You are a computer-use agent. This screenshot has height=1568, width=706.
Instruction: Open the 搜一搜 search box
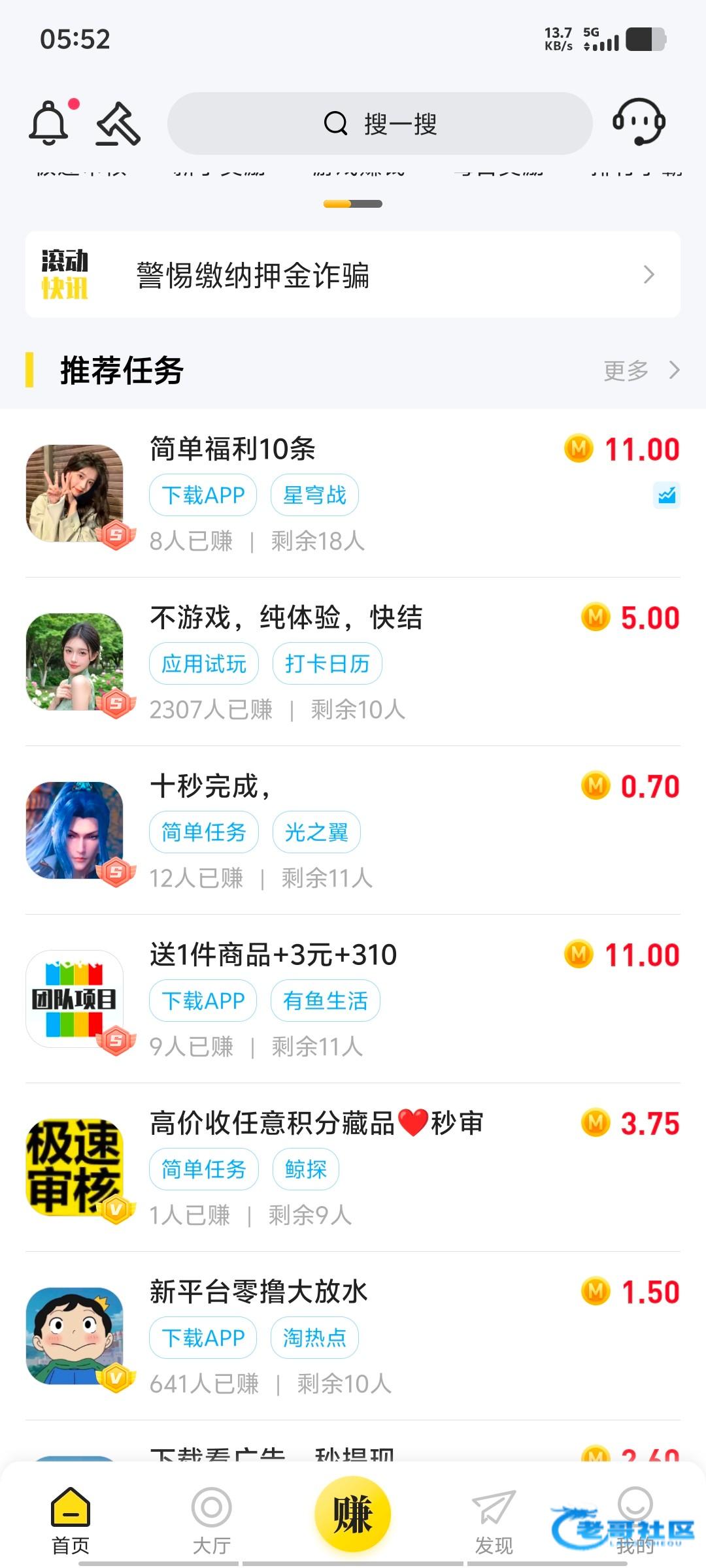[380, 123]
